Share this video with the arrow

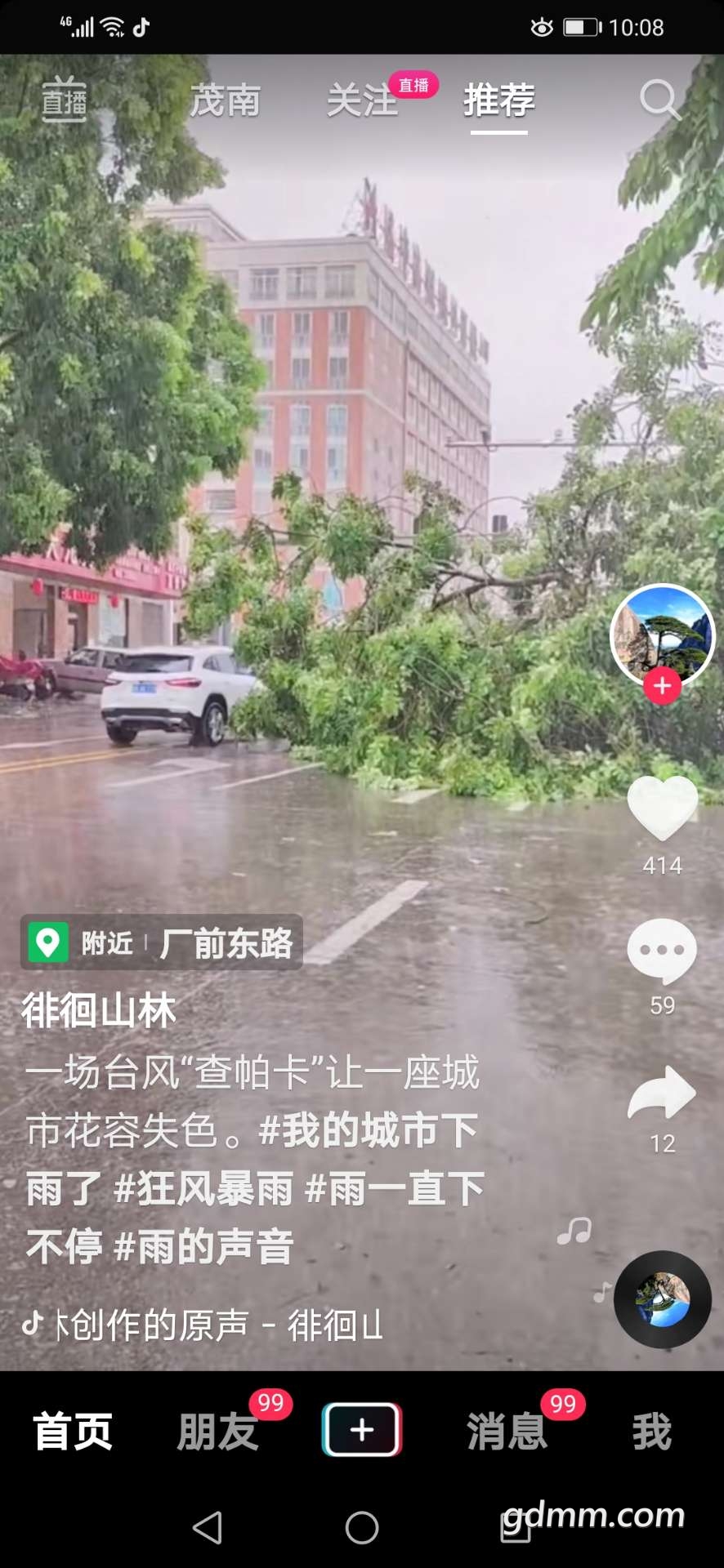point(662,1093)
